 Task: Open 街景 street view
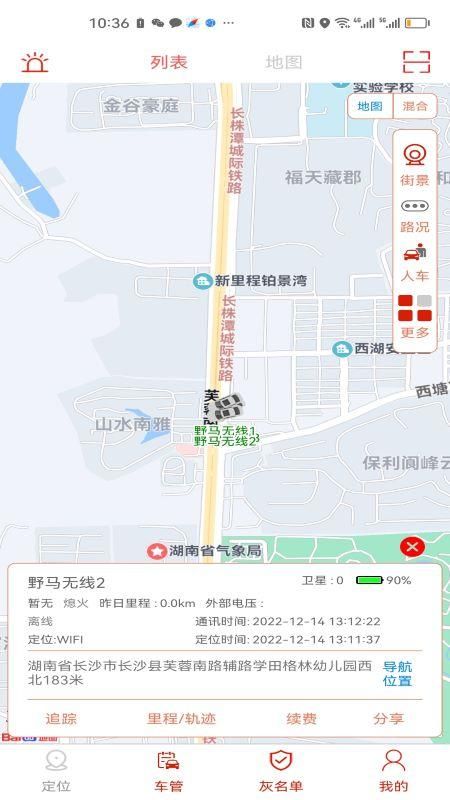pyautogui.click(x=415, y=165)
